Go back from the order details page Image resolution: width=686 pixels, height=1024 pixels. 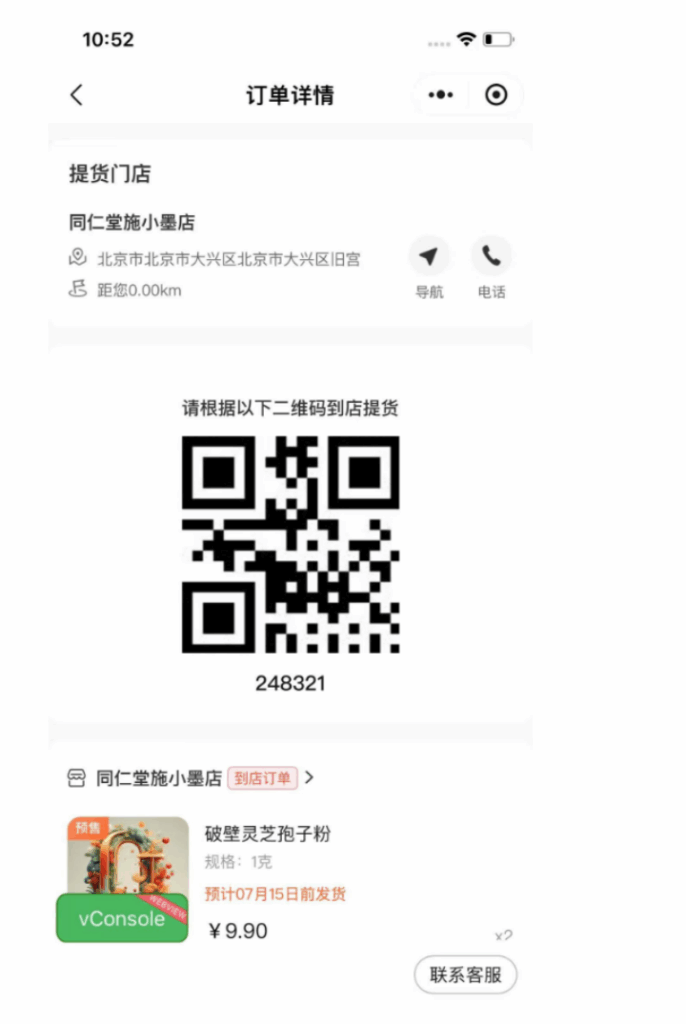click(77, 95)
